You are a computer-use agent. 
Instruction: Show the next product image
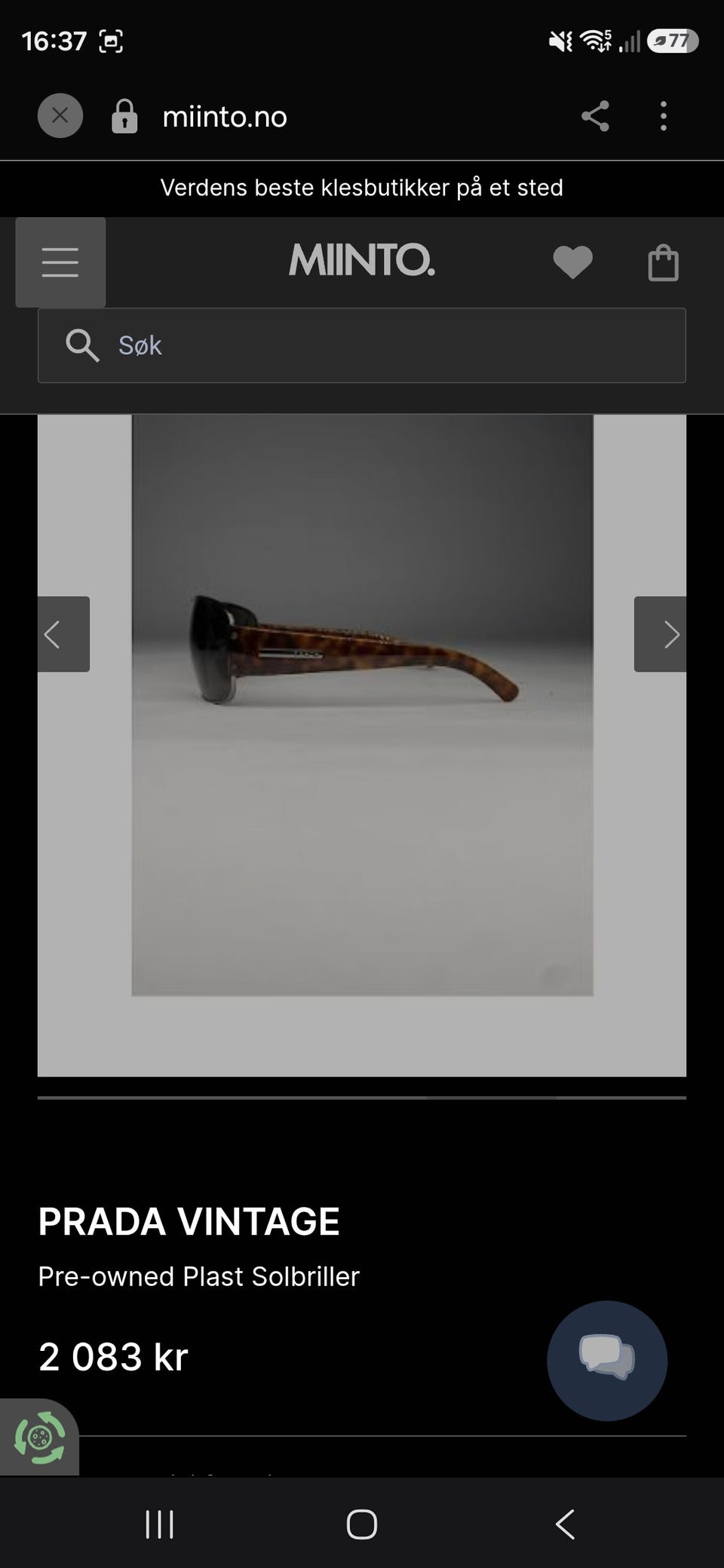point(660,634)
